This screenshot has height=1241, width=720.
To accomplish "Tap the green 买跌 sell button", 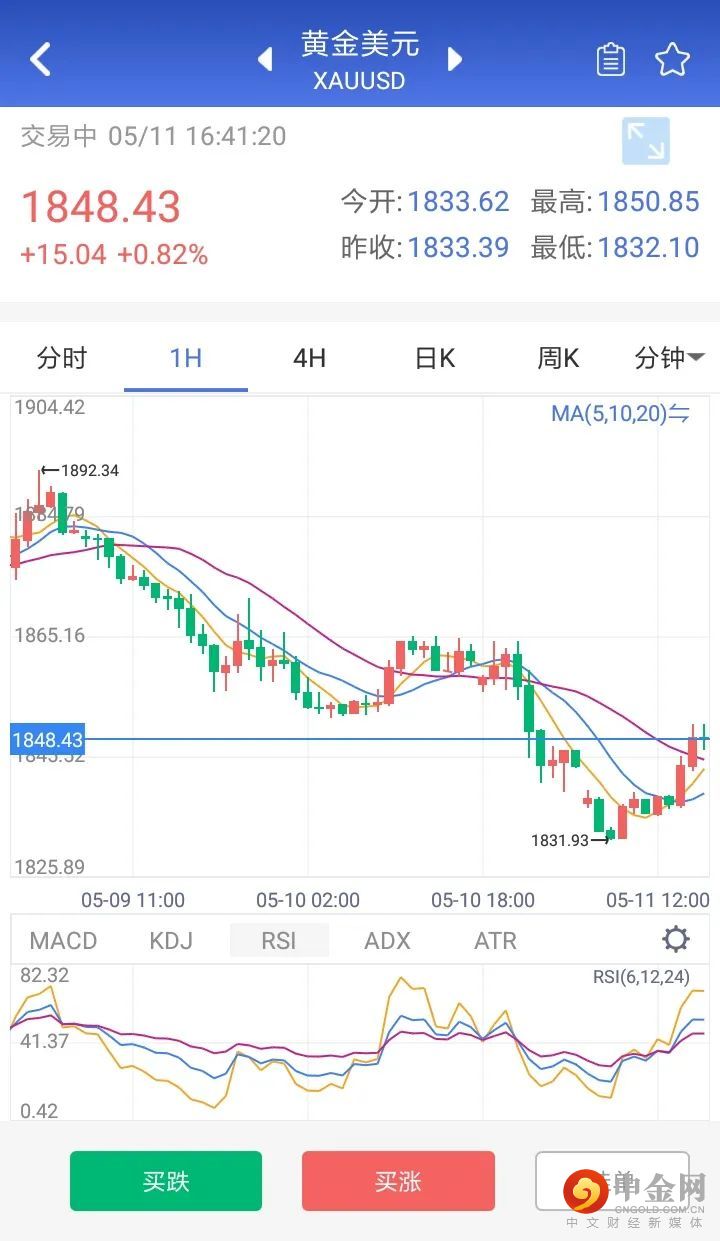I will 166,1181.
